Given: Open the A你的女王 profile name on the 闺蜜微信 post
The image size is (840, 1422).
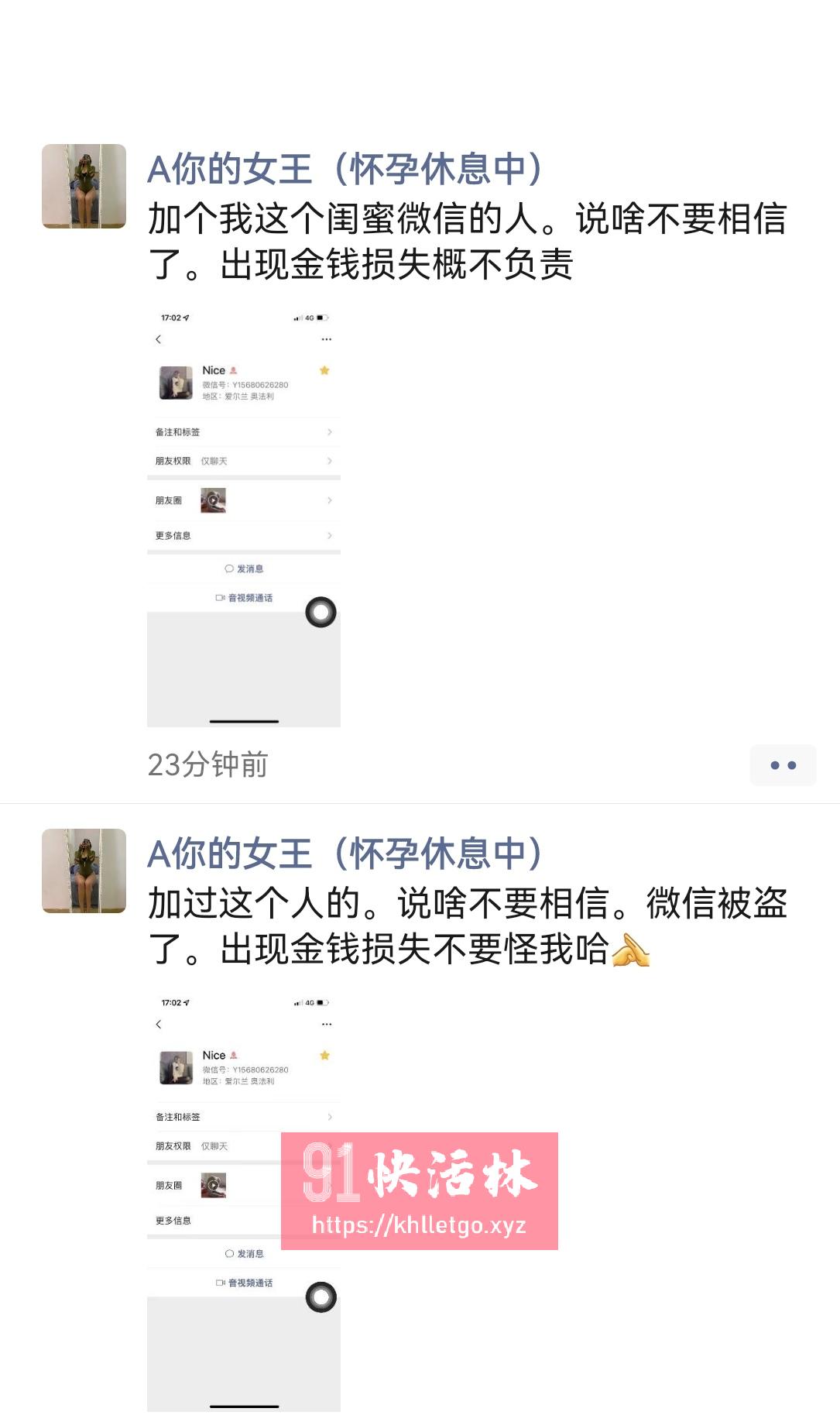Looking at the screenshot, I should 345,169.
